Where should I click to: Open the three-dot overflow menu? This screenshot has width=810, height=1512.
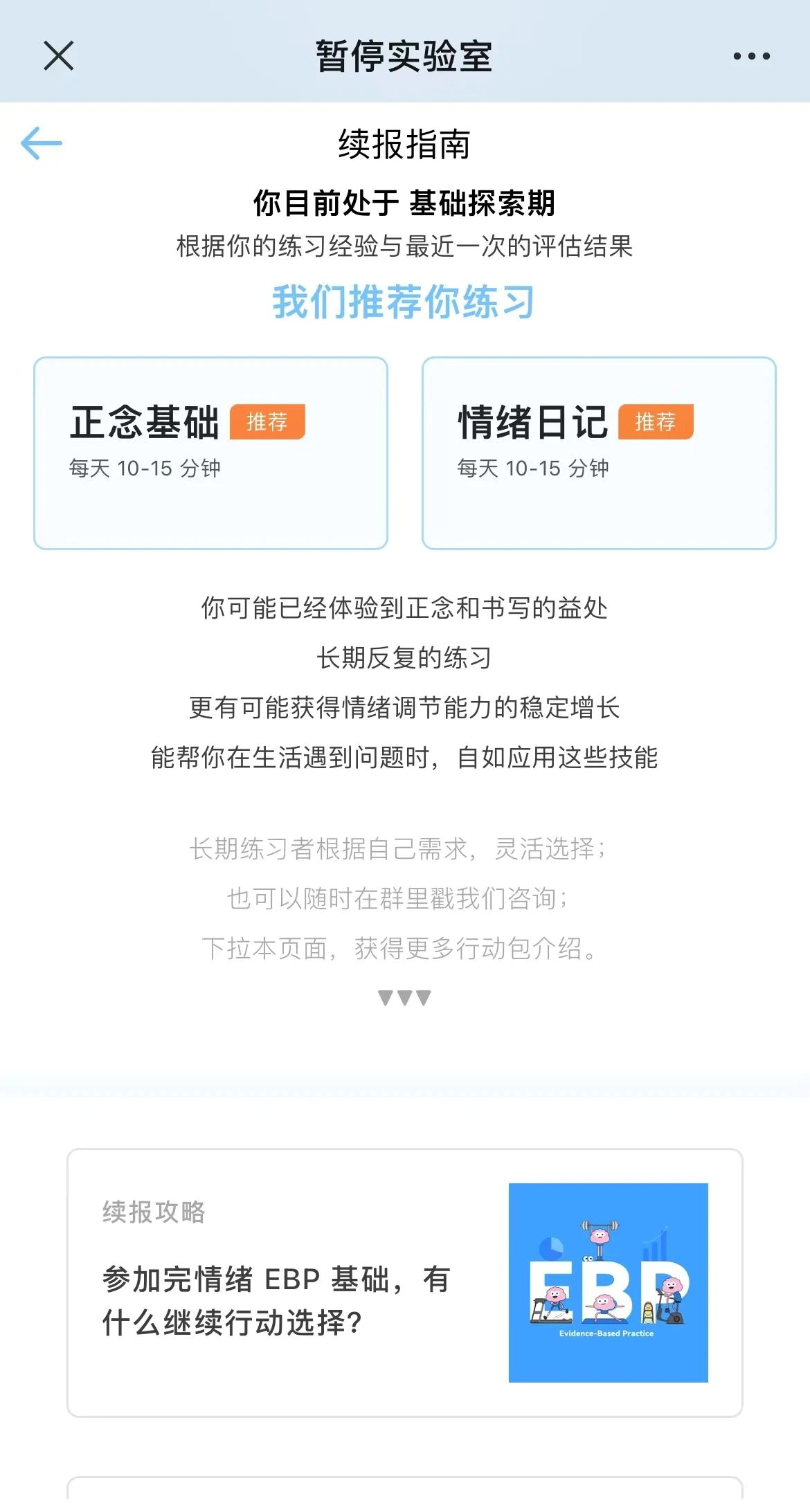coord(751,56)
